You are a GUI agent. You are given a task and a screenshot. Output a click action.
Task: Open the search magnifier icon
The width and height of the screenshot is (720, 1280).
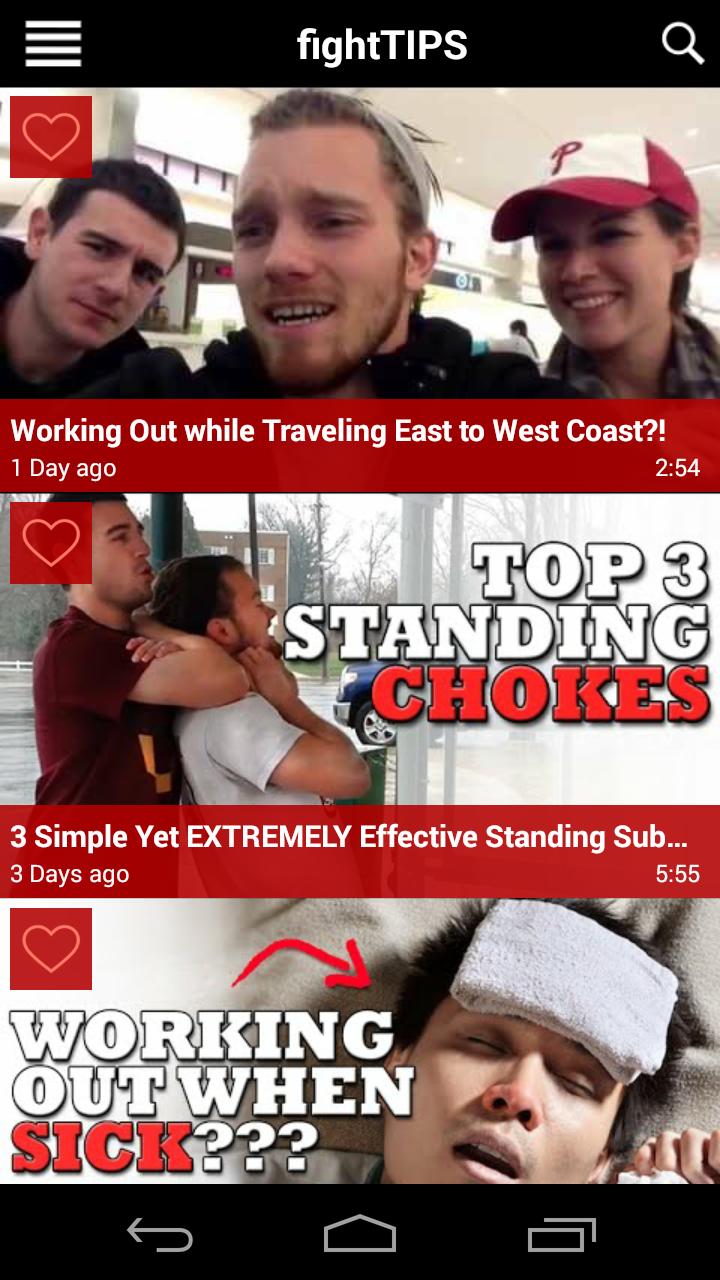point(683,44)
